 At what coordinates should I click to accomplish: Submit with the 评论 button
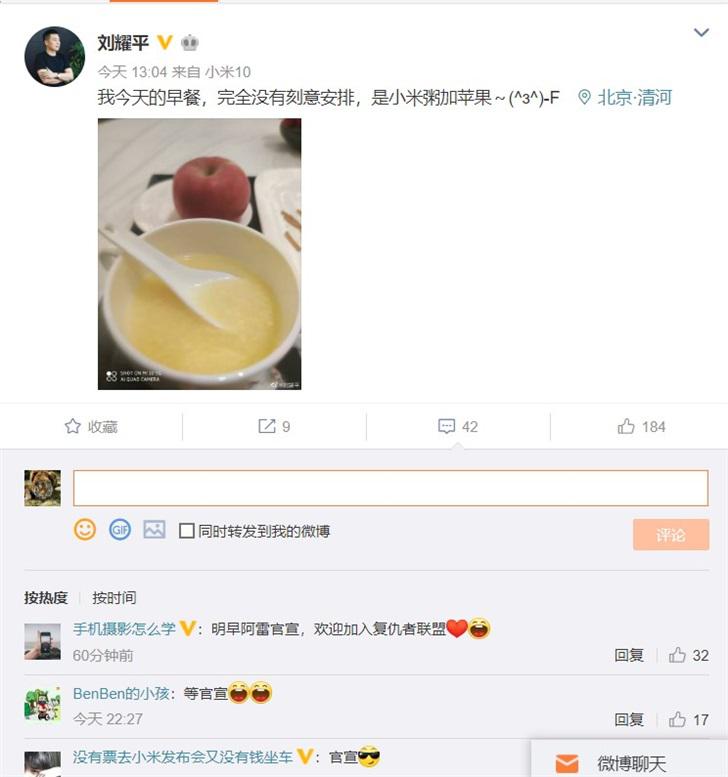click(x=670, y=534)
